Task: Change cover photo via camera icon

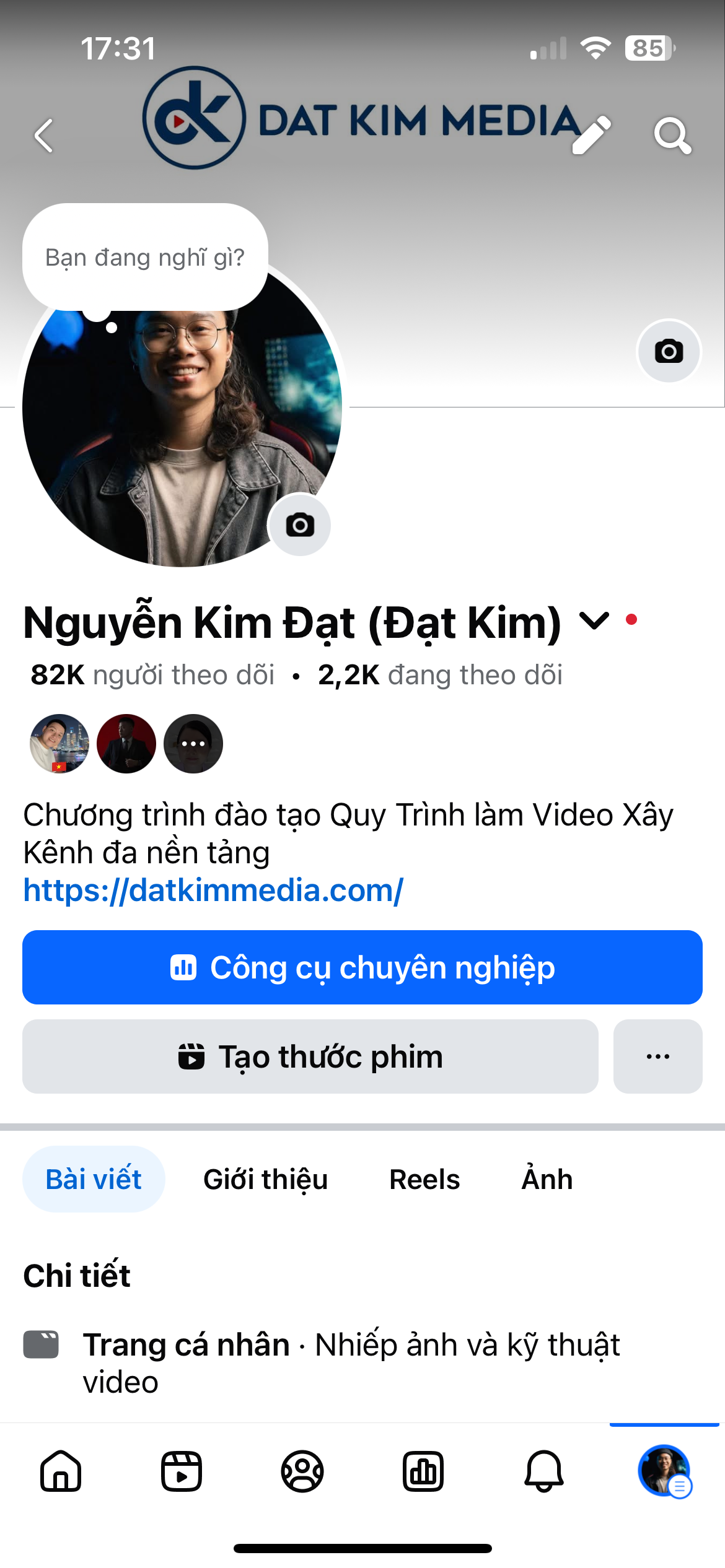Action: coord(669,351)
